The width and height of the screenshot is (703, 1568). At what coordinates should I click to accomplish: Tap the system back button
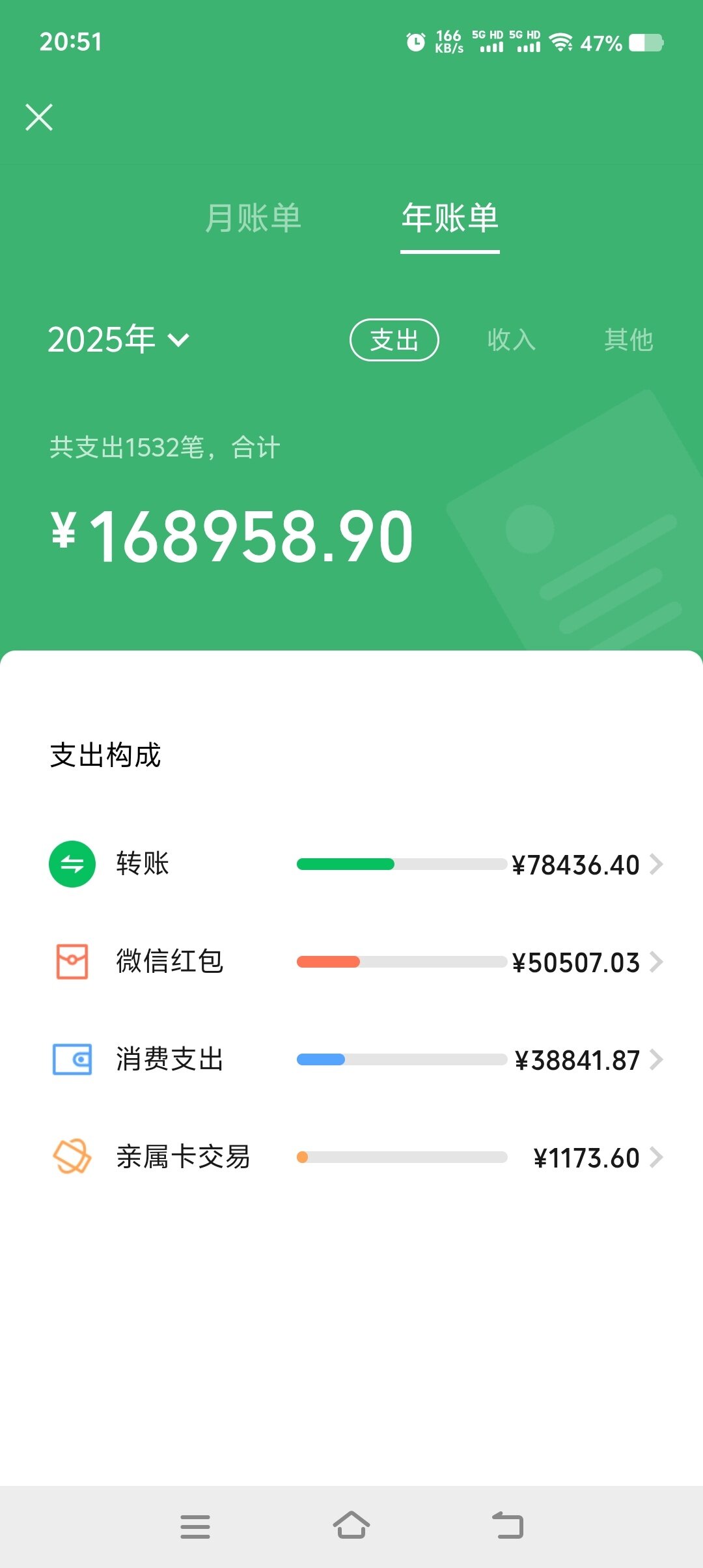click(508, 1526)
